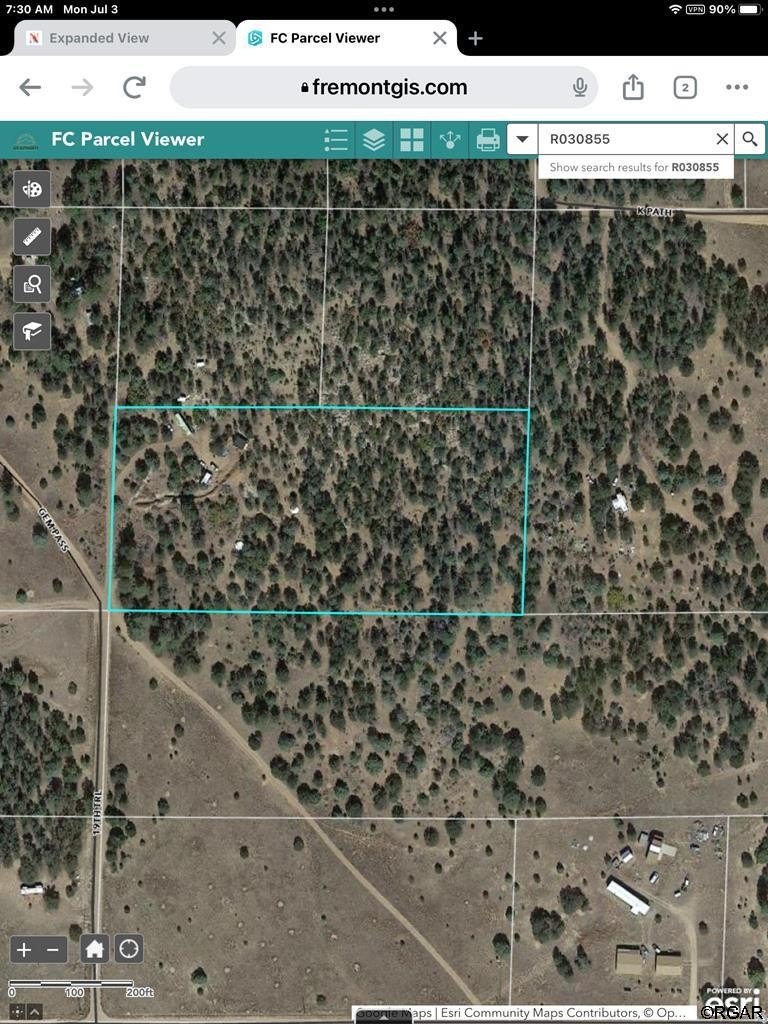Go back to the previous page
Image resolution: width=768 pixels, height=1024 pixels.
30,88
